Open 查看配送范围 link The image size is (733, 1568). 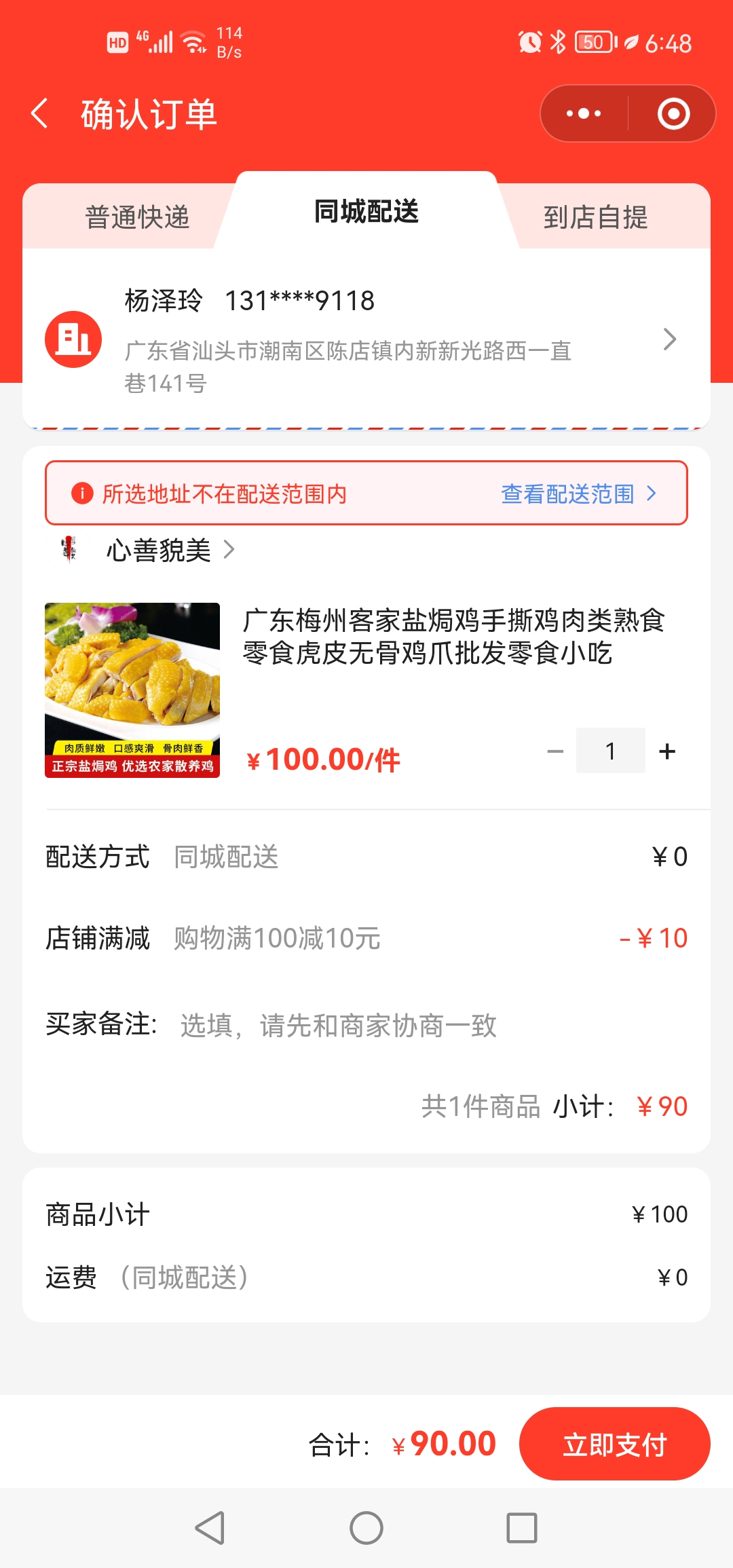[578, 493]
